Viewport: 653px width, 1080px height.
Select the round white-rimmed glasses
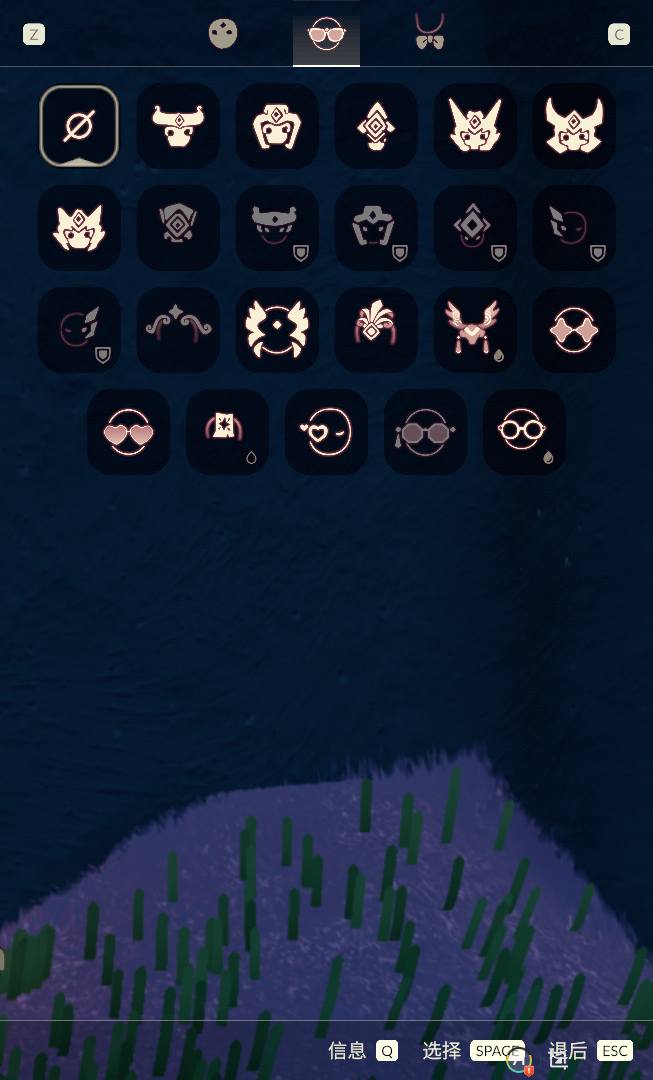(x=524, y=432)
